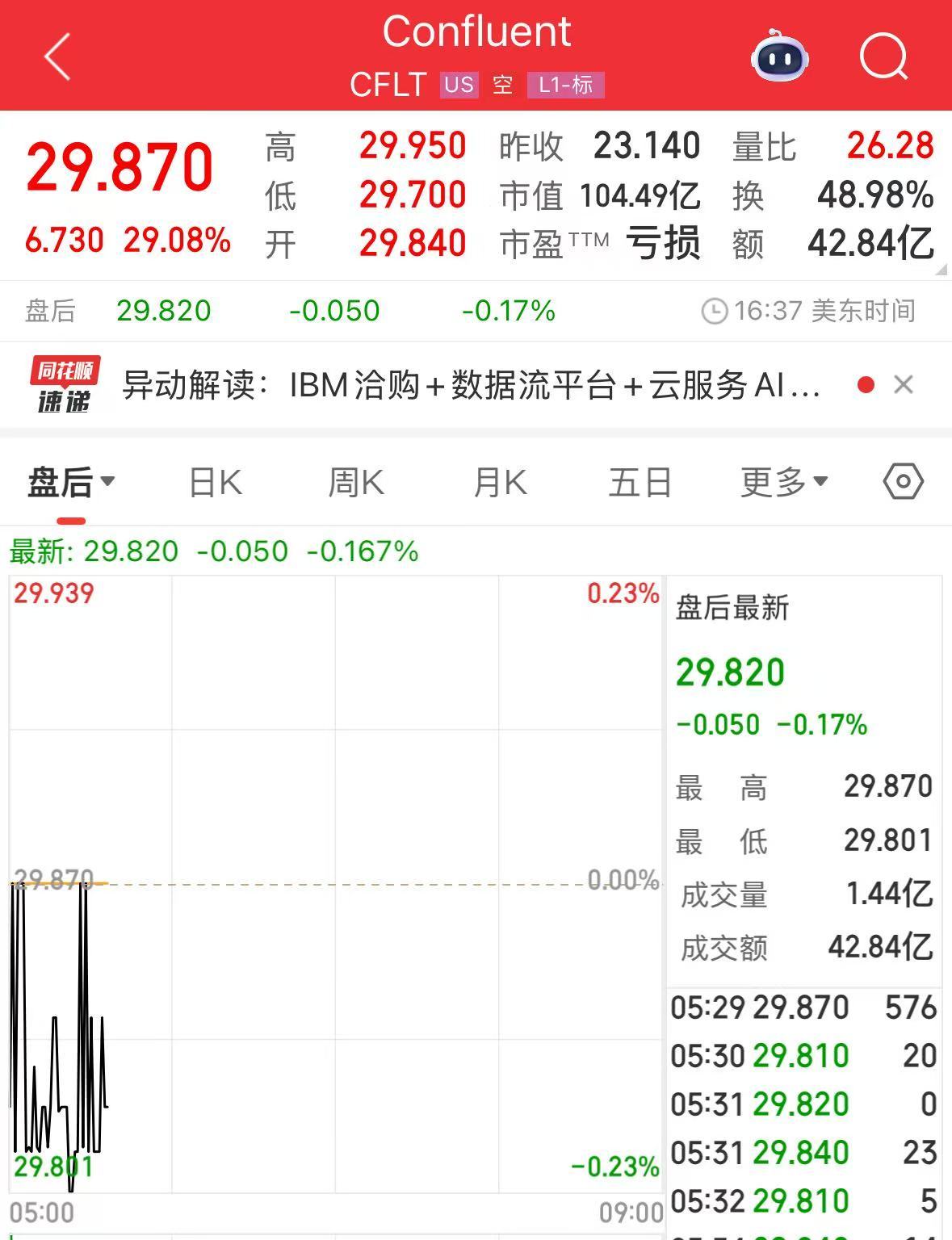952x1240 pixels.
Task: Expand the 盘后 chart dropdown
Action: click(x=71, y=483)
